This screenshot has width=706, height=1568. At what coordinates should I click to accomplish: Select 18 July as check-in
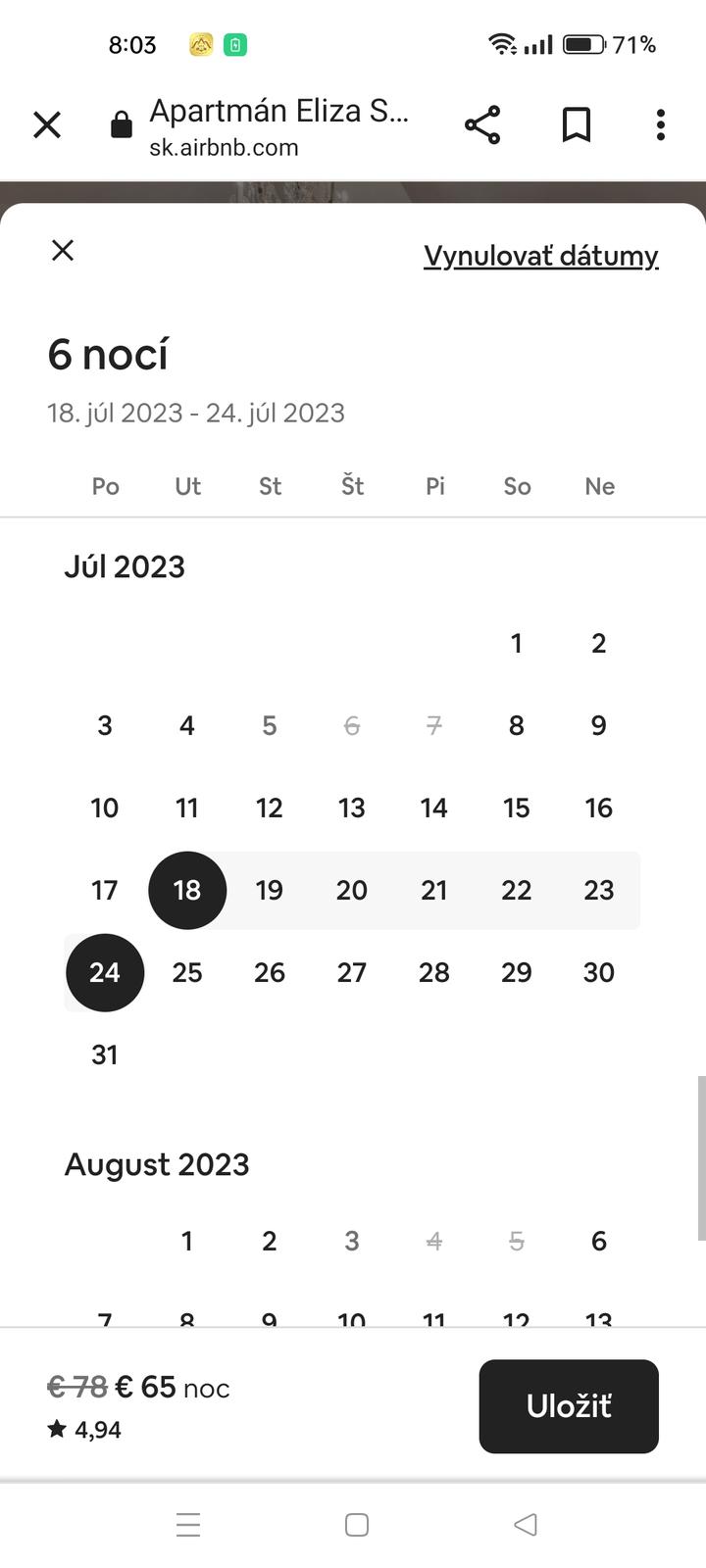tap(187, 890)
